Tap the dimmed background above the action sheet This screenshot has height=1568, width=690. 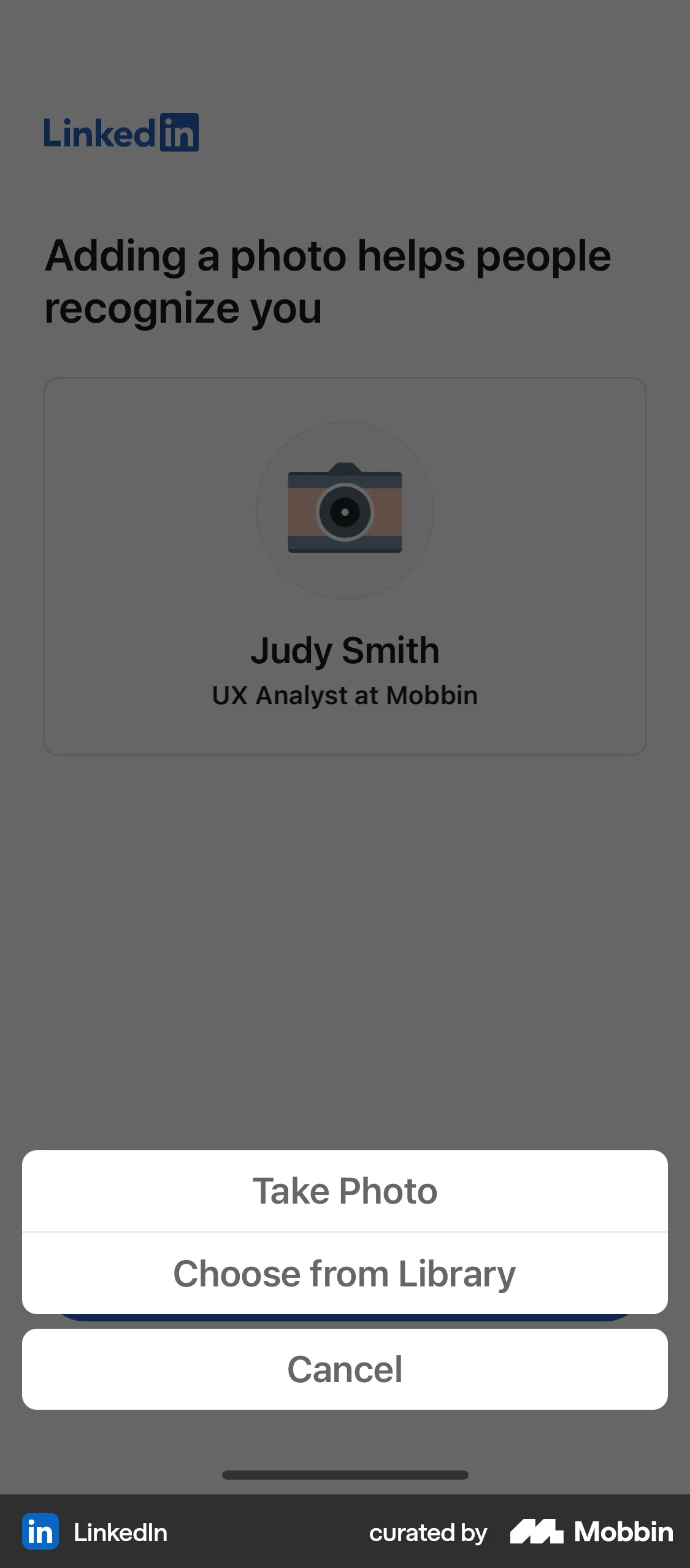coord(345,951)
